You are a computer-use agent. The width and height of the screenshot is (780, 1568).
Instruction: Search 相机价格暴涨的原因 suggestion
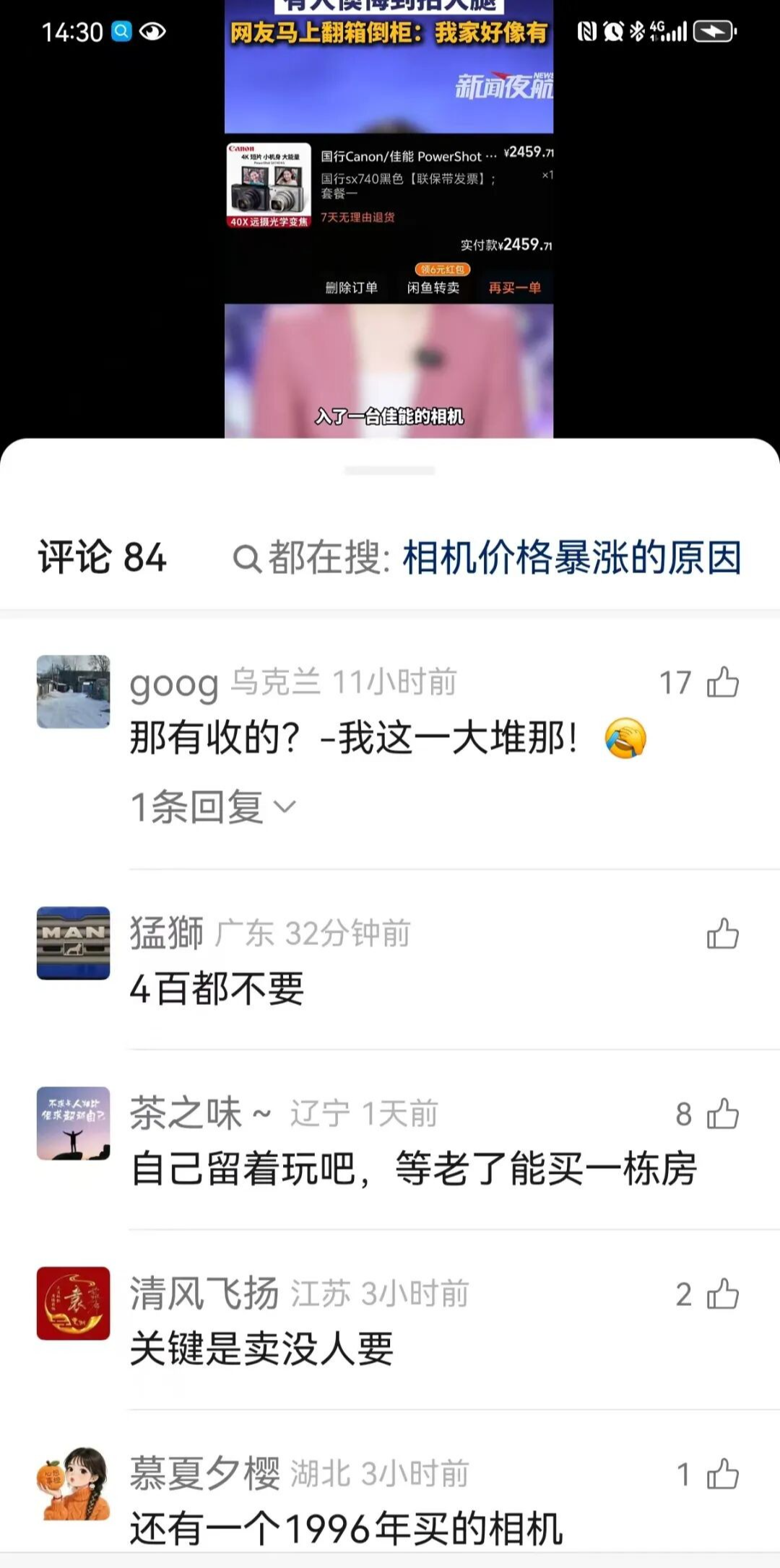pos(571,558)
